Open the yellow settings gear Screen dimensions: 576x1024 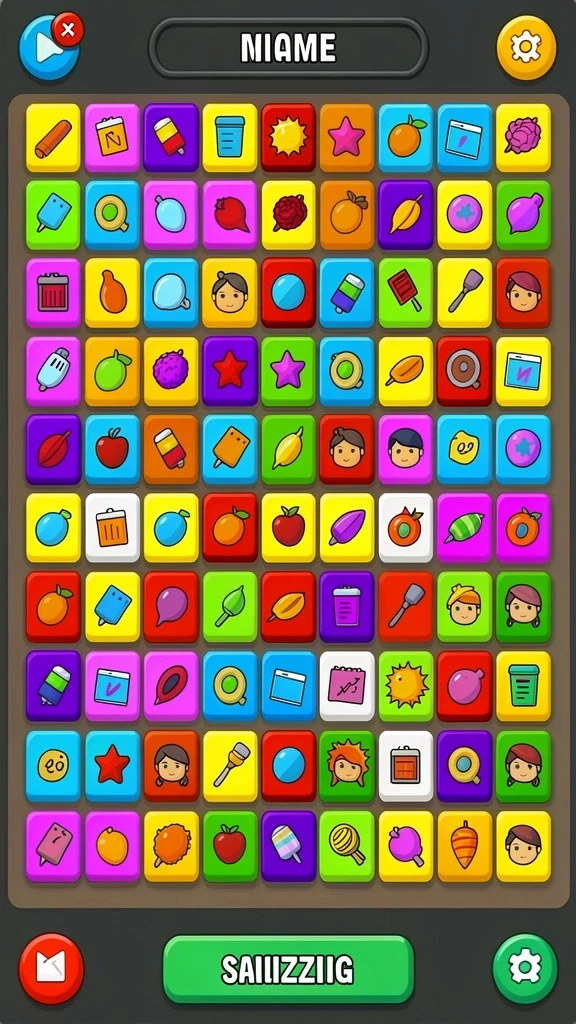pos(526,48)
